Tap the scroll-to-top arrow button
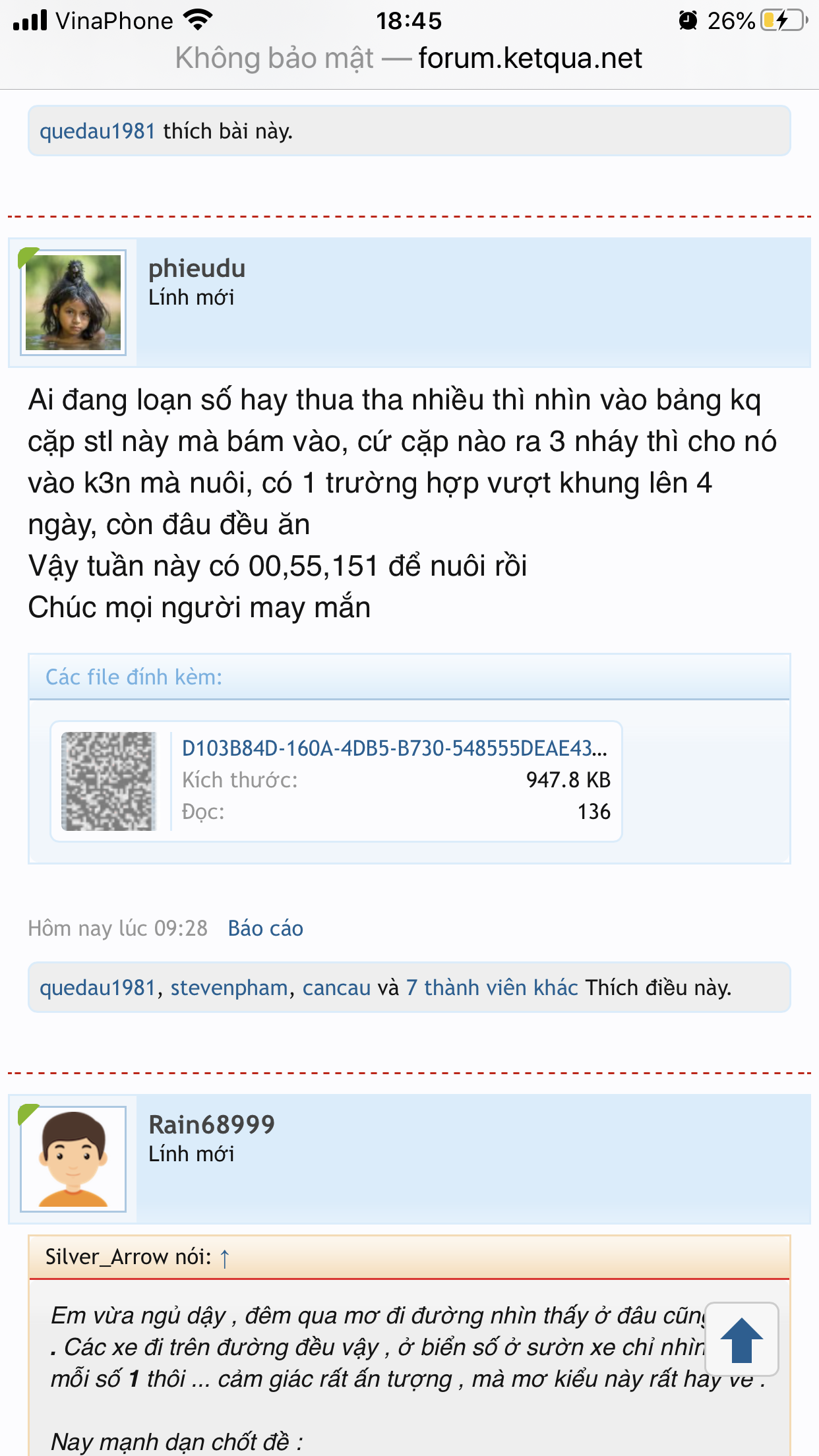This screenshot has width=819, height=1456. 741,1339
